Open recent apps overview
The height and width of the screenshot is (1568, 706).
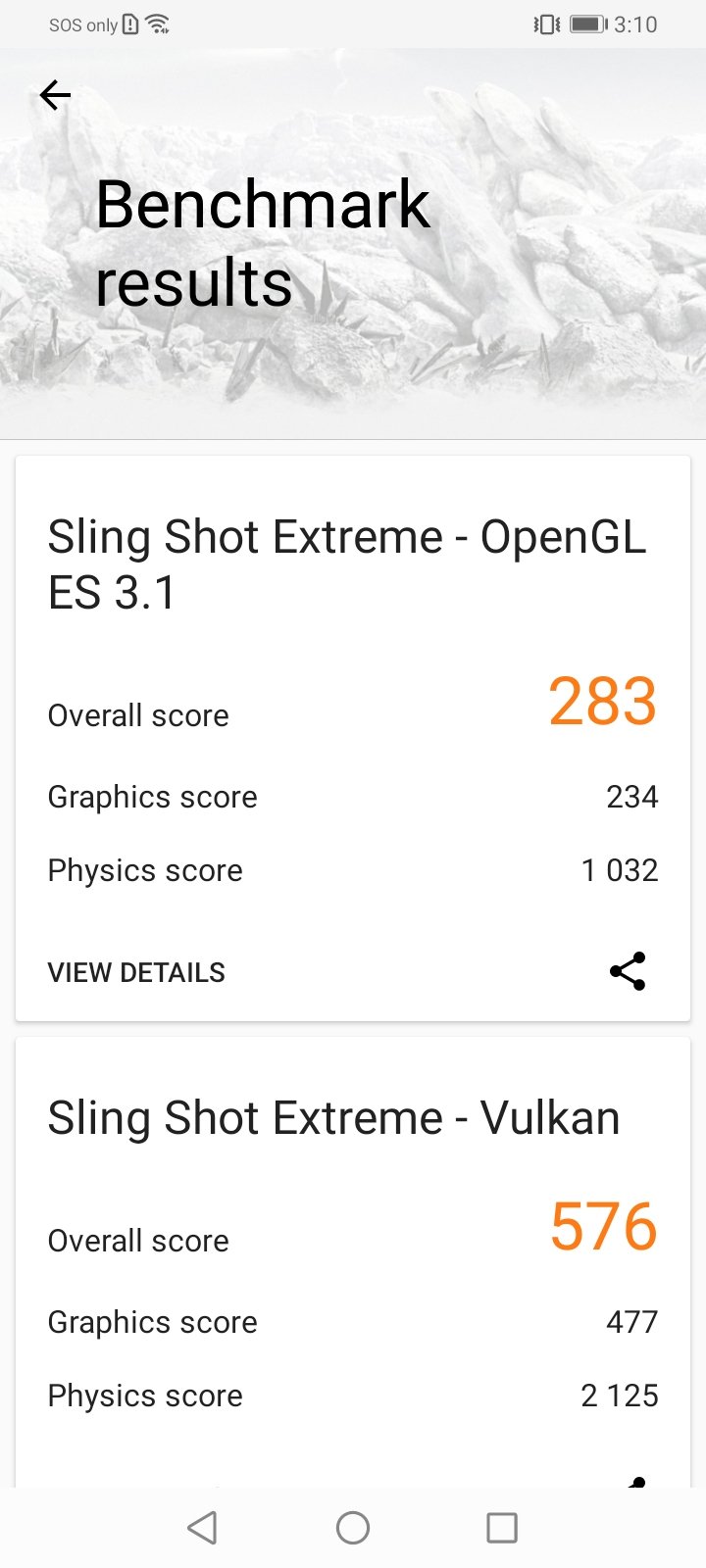(x=502, y=1527)
